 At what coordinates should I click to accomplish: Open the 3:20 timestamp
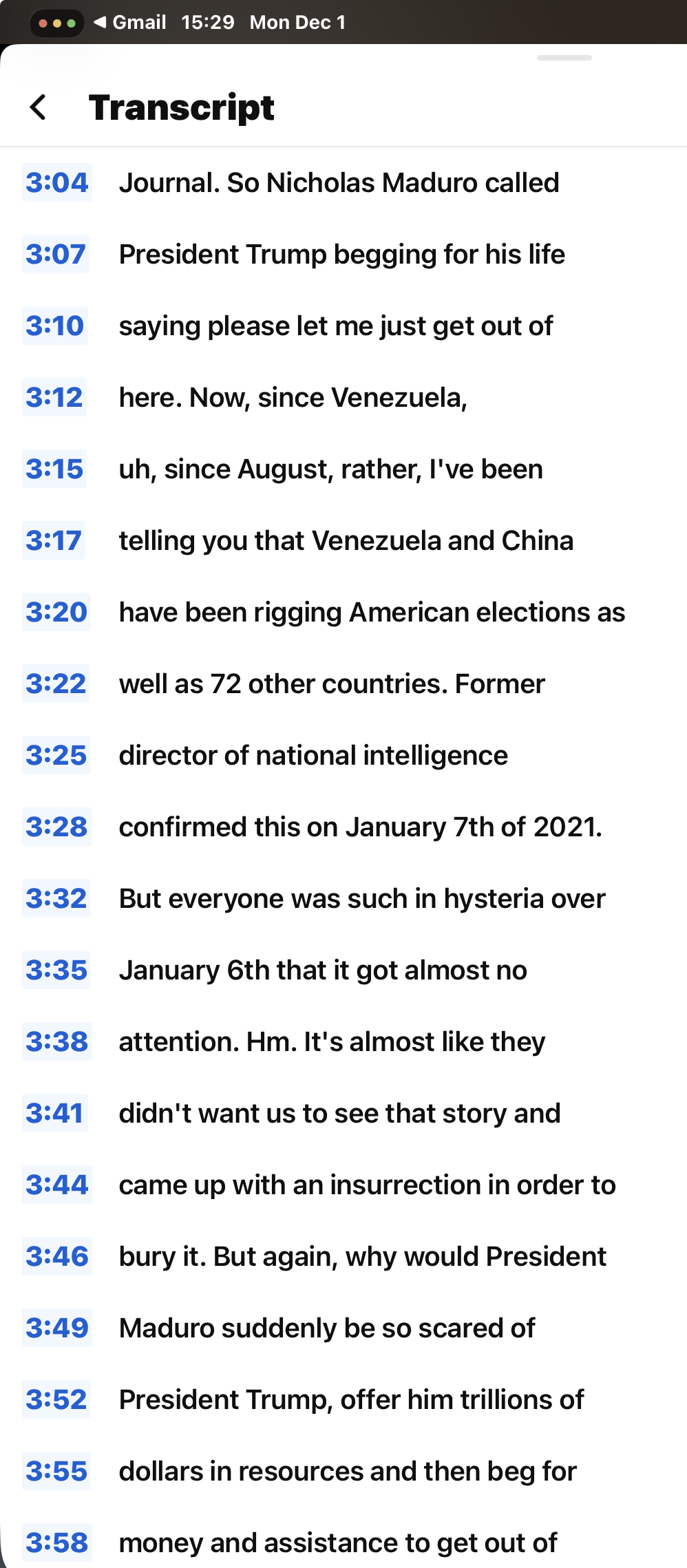56,612
